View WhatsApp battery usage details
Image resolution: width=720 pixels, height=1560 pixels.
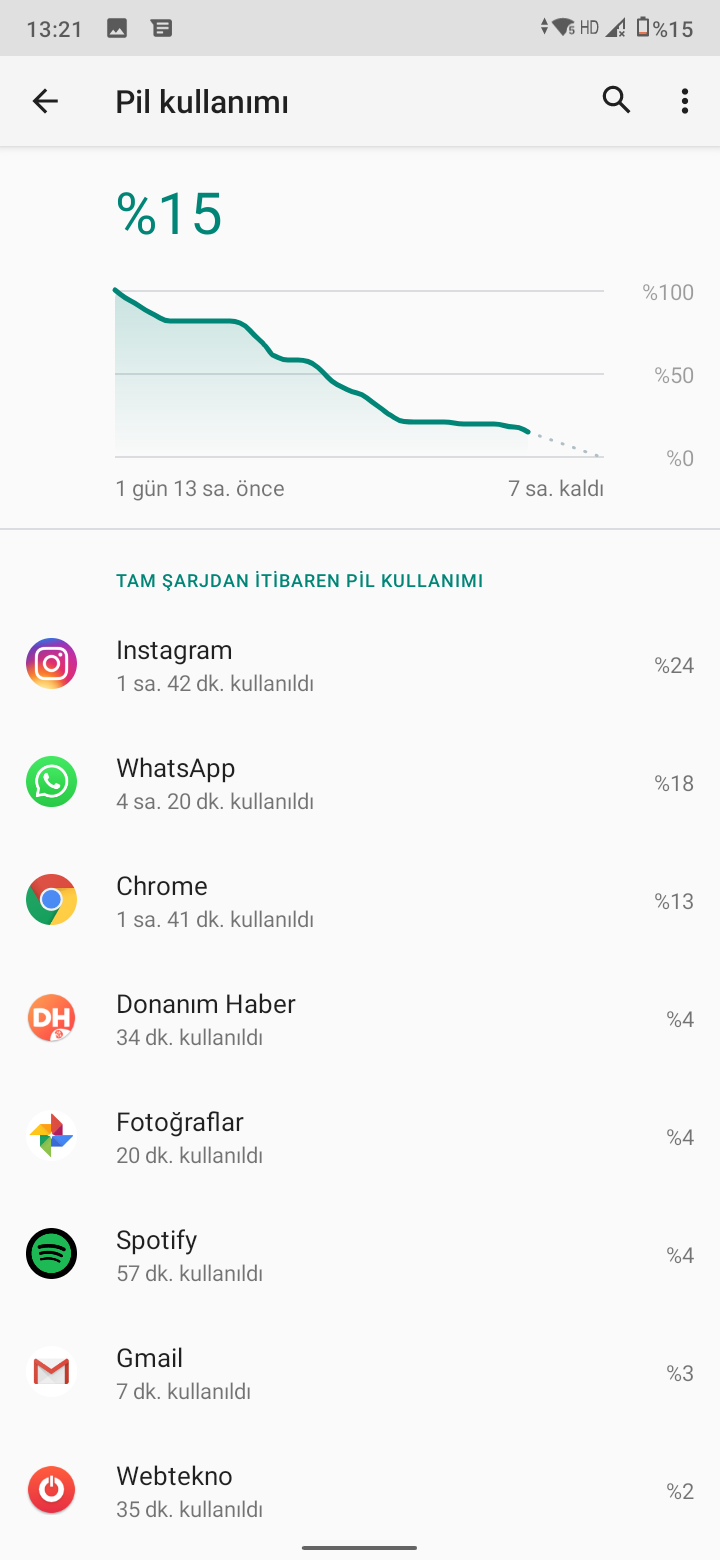pos(360,784)
